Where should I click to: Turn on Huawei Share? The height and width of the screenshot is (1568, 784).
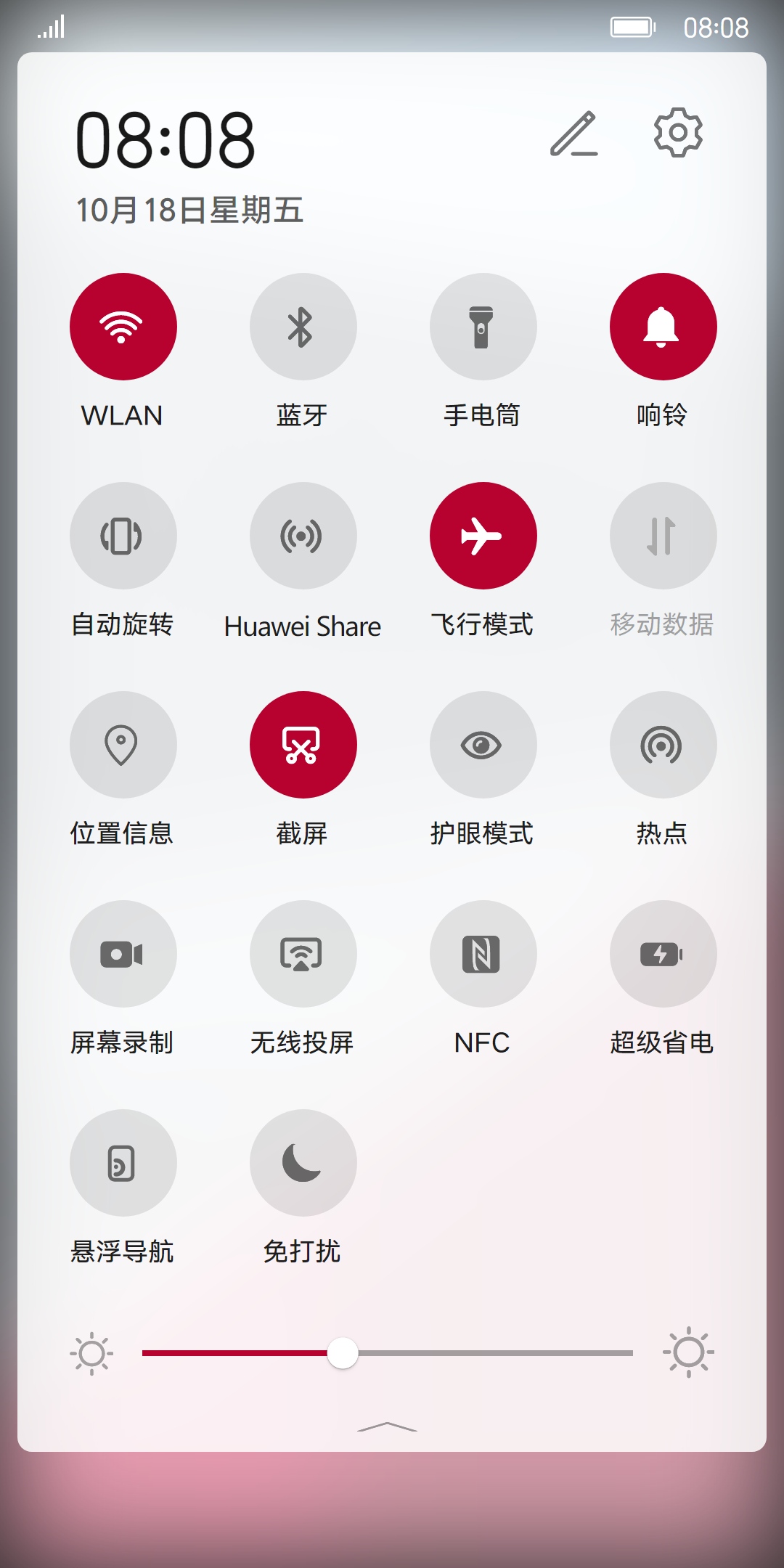[x=303, y=536]
